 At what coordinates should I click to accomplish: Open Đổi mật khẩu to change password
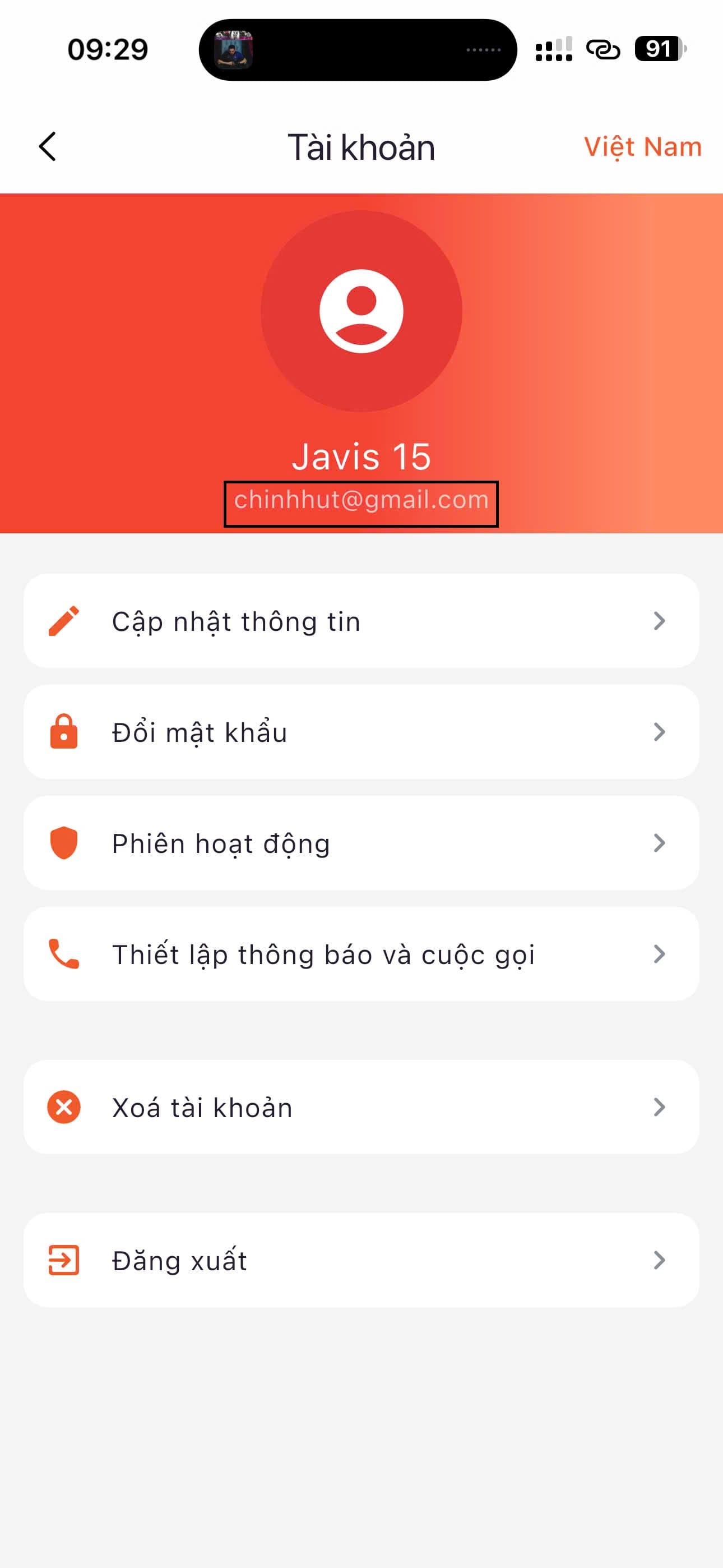click(361, 732)
